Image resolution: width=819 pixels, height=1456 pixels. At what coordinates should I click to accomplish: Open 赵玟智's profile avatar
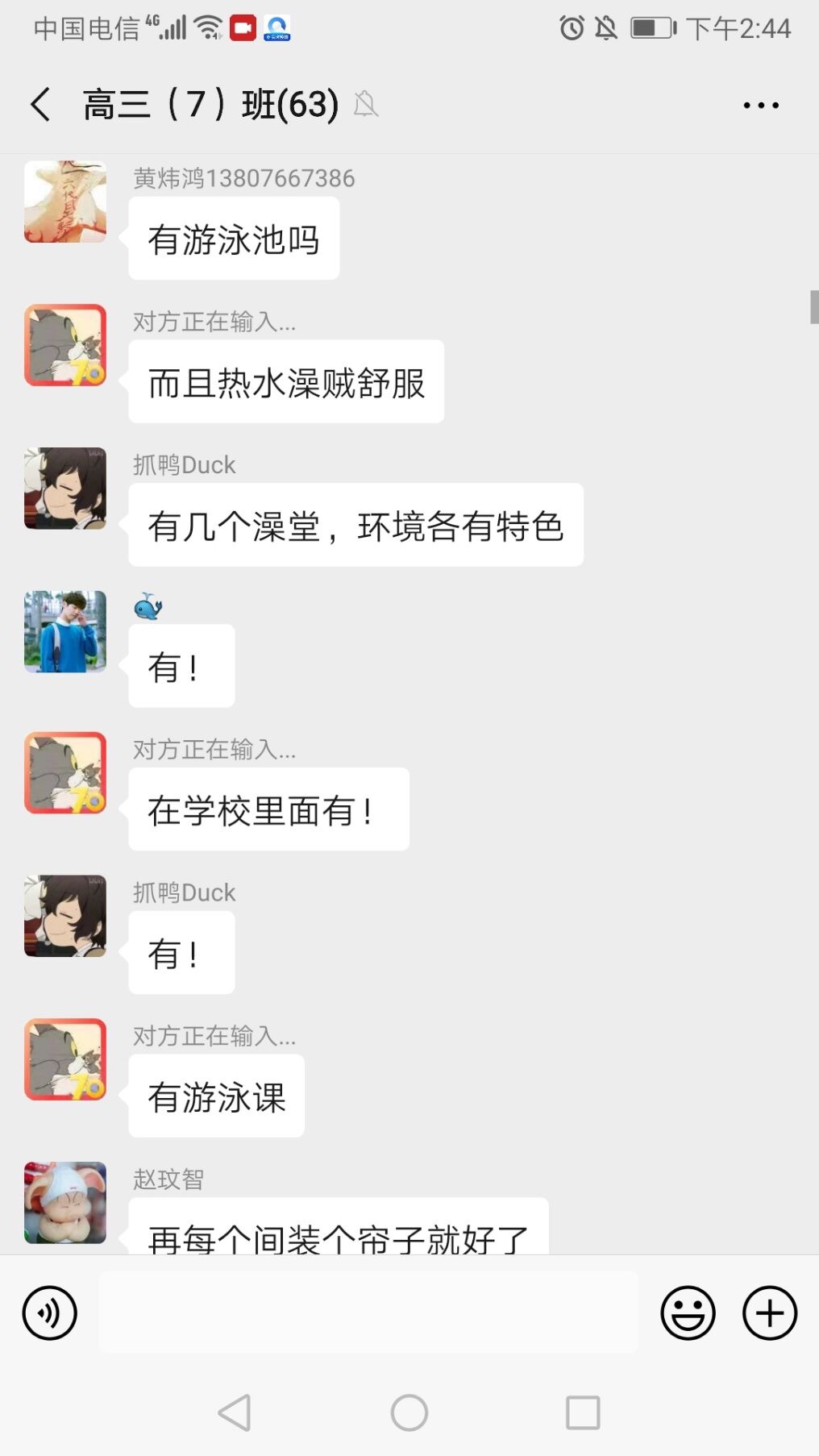pos(65,1202)
